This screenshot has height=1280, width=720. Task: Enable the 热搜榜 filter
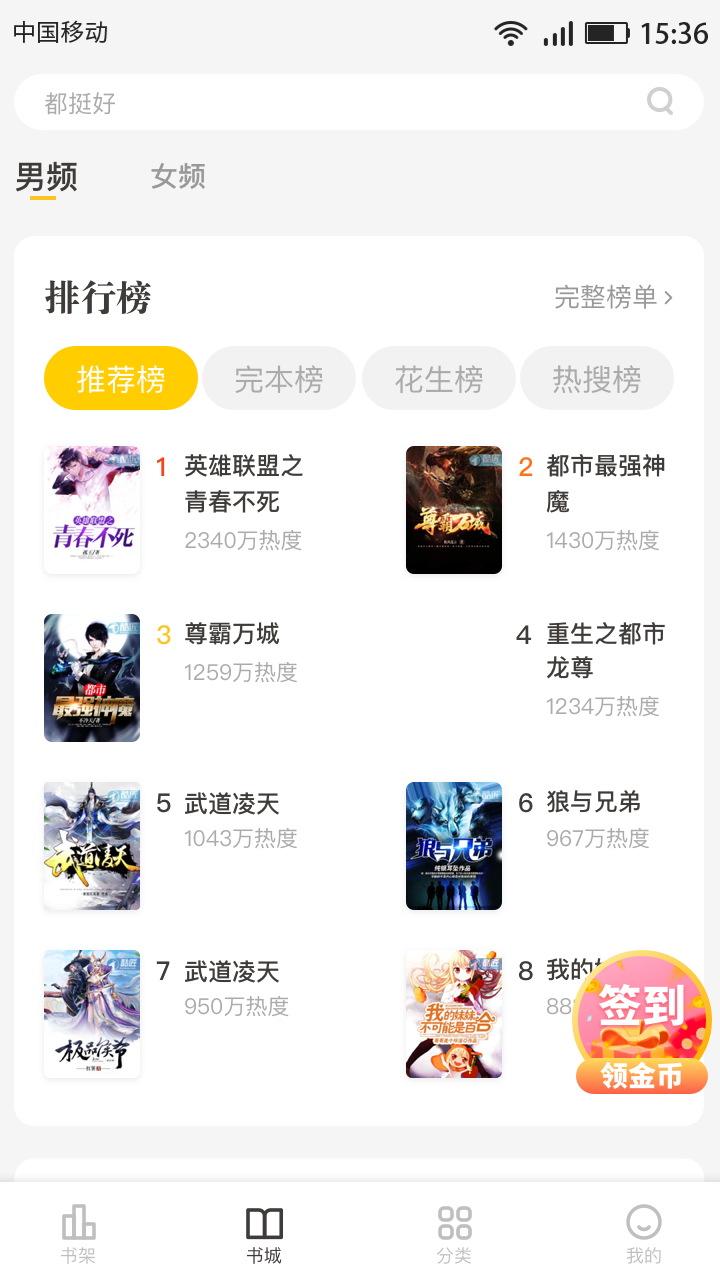pos(597,378)
